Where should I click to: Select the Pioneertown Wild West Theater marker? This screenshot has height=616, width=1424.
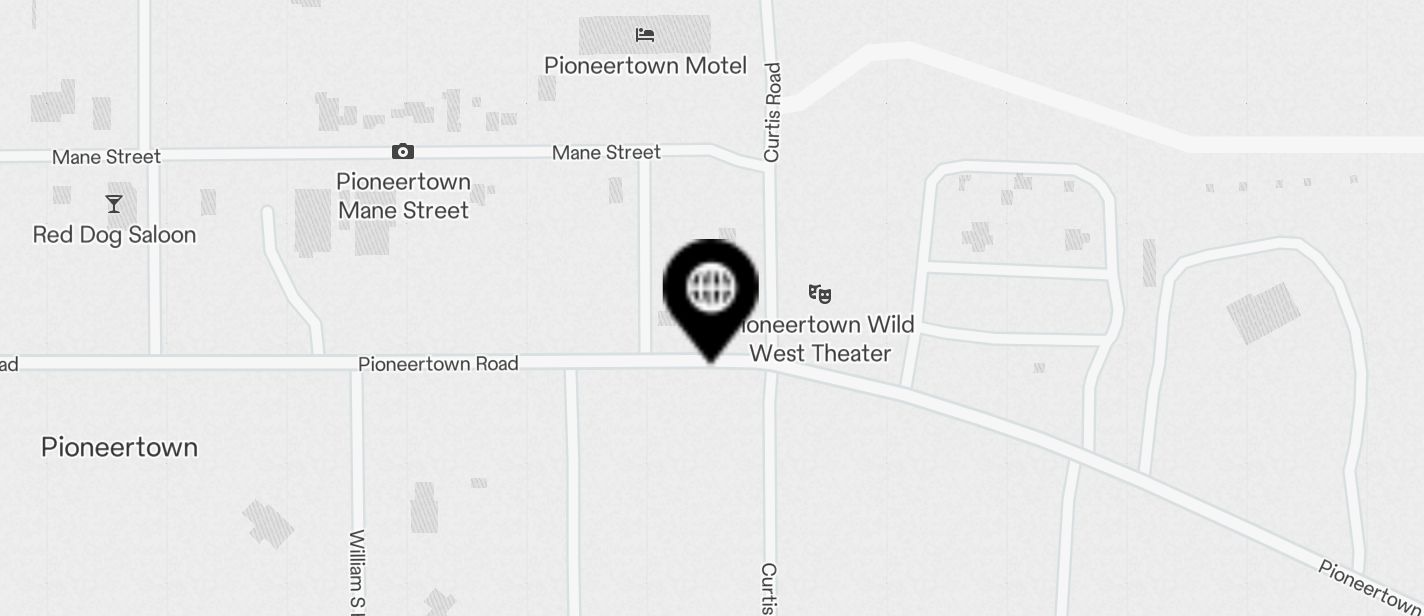(820, 293)
